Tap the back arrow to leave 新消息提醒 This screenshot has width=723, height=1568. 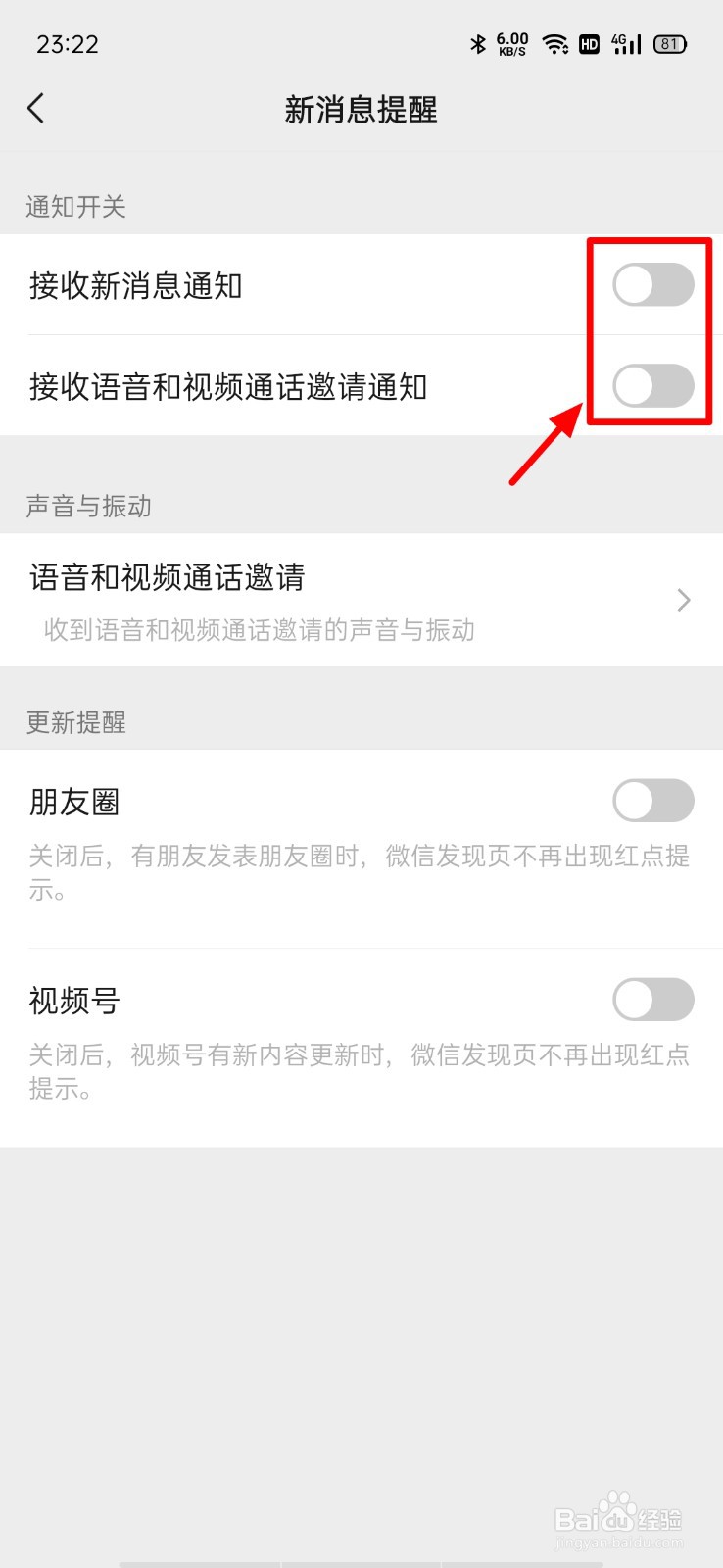pyautogui.click(x=36, y=108)
